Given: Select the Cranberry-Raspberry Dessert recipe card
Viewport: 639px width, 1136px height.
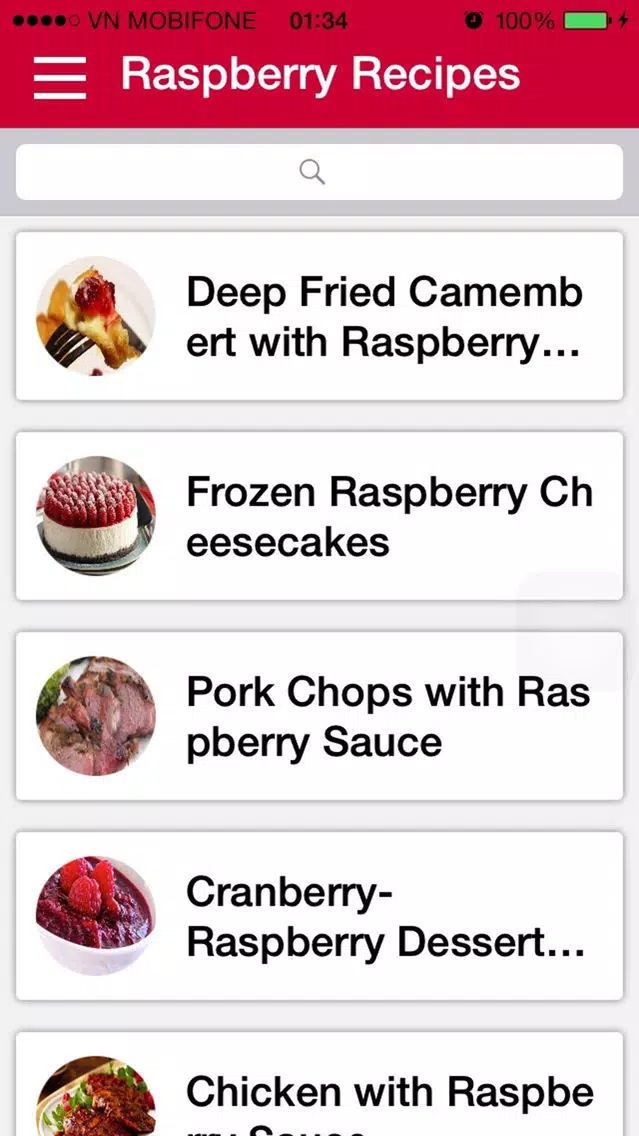Looking at the screenshot, I should click(x=320, y=916).
